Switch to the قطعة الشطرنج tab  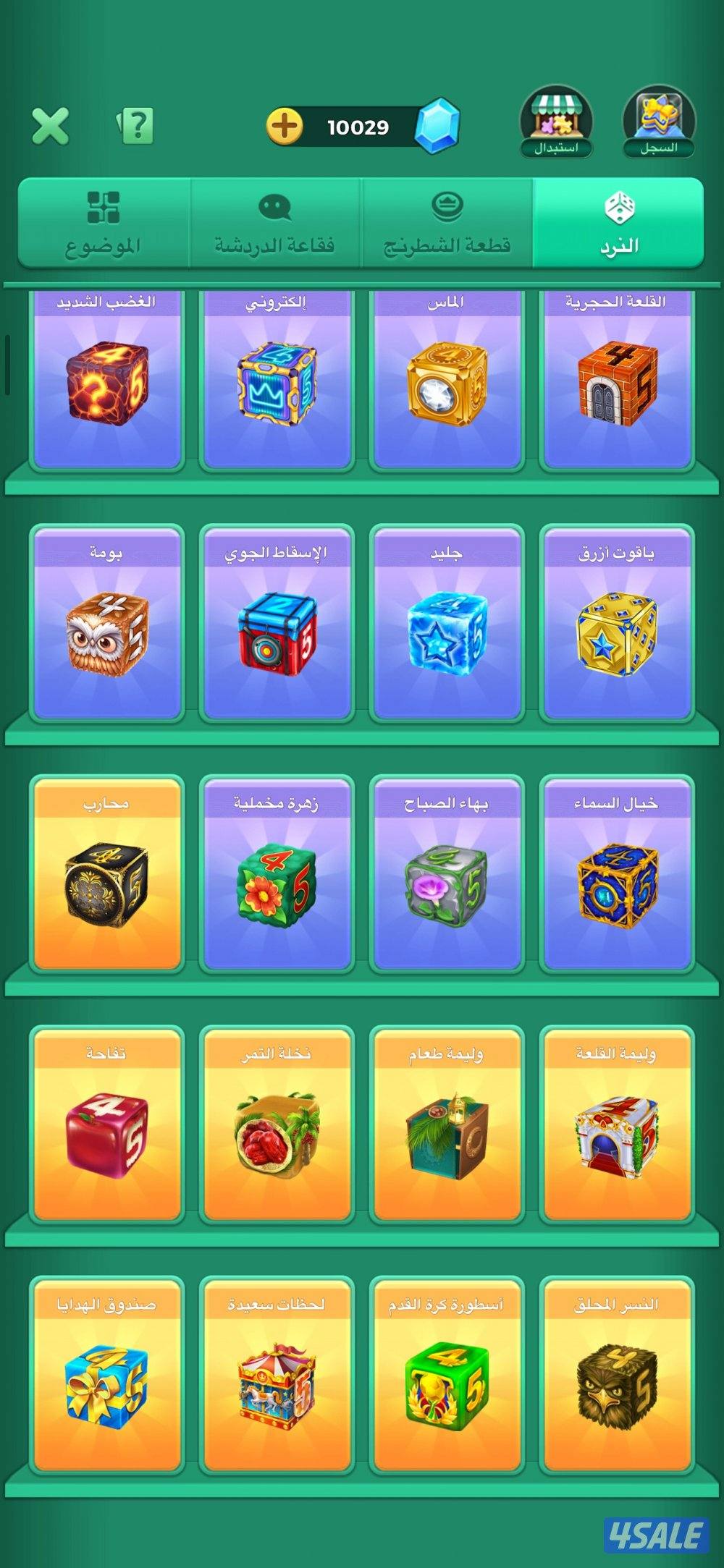pos(447,224)
